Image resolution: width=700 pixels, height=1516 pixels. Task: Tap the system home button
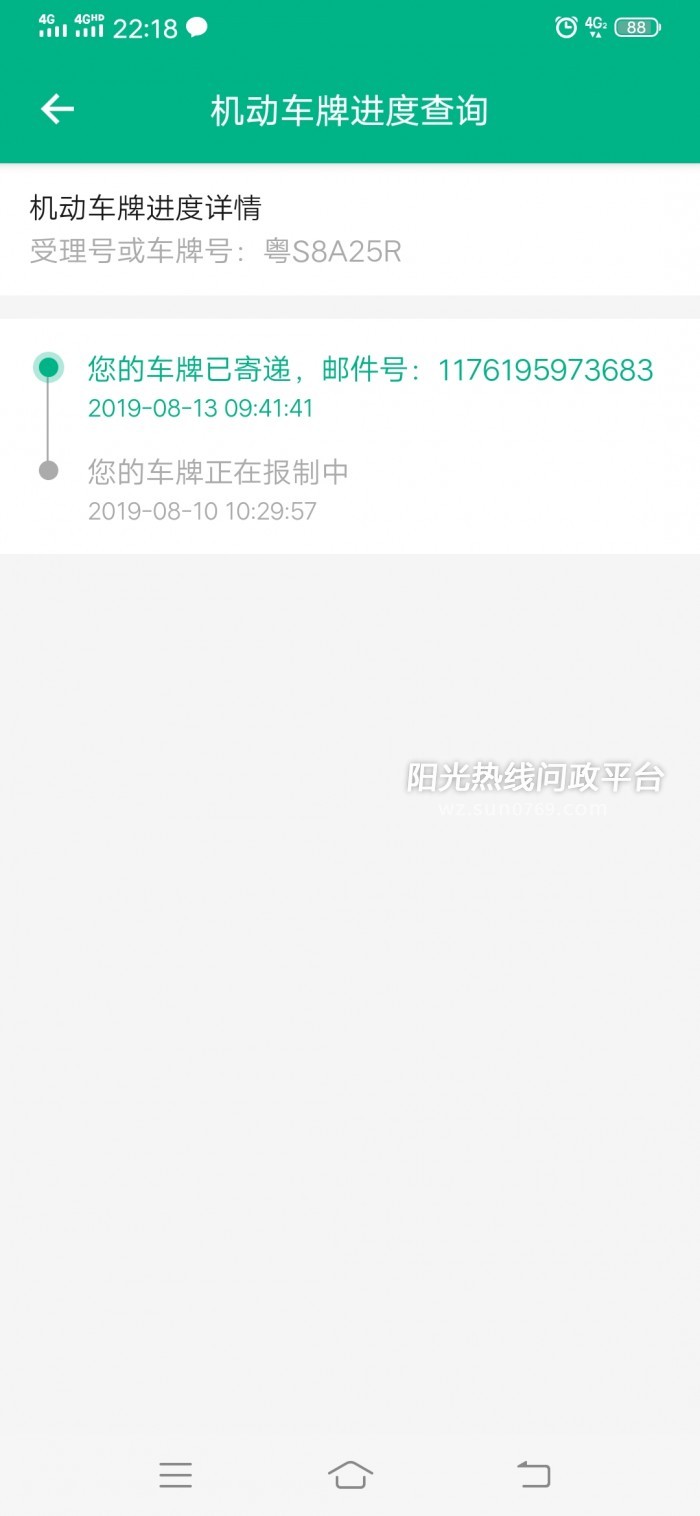coord(350,1474)
